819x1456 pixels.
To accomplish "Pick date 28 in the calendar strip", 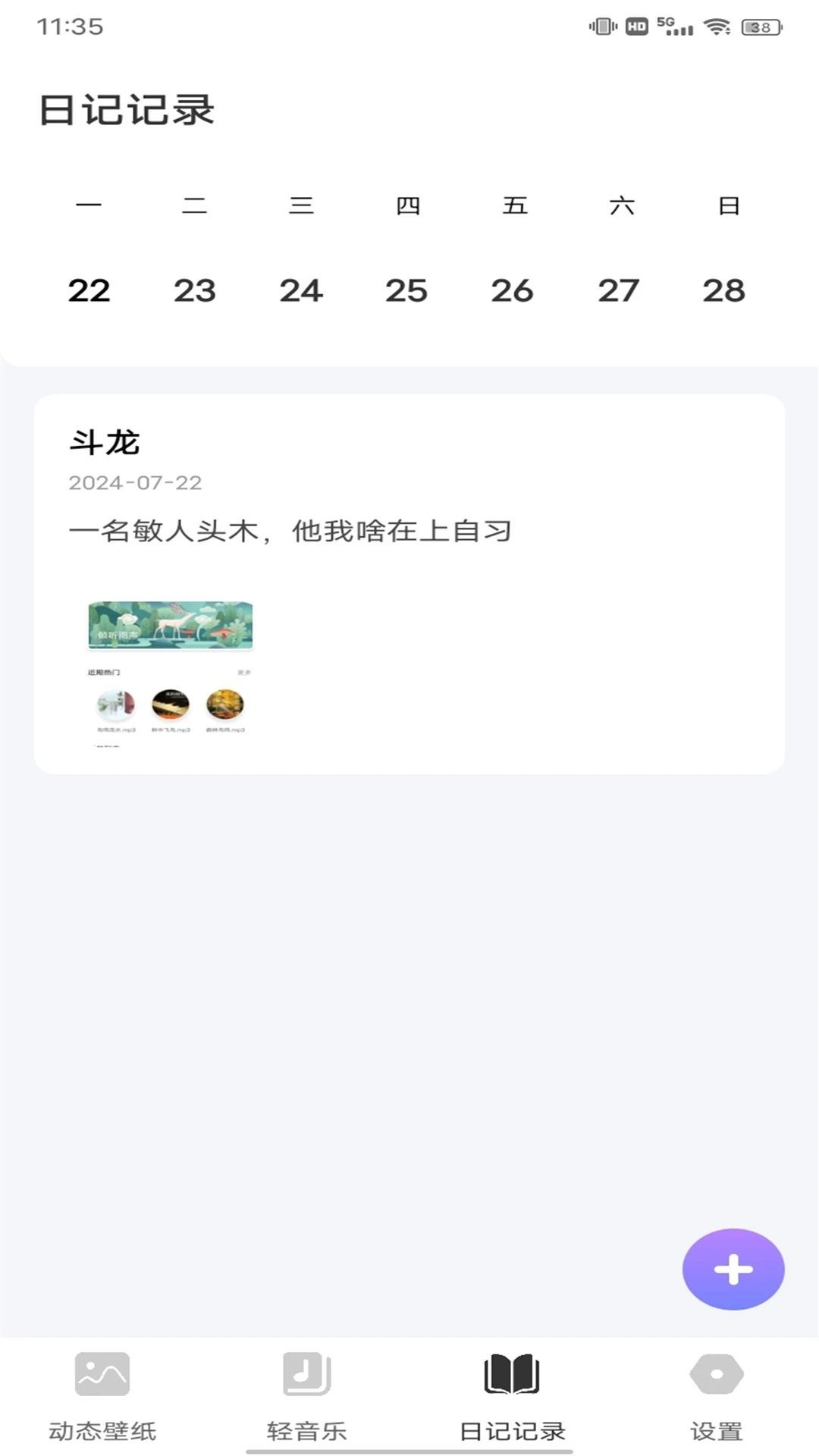I will pyautogui.click(x=724, y=290).
